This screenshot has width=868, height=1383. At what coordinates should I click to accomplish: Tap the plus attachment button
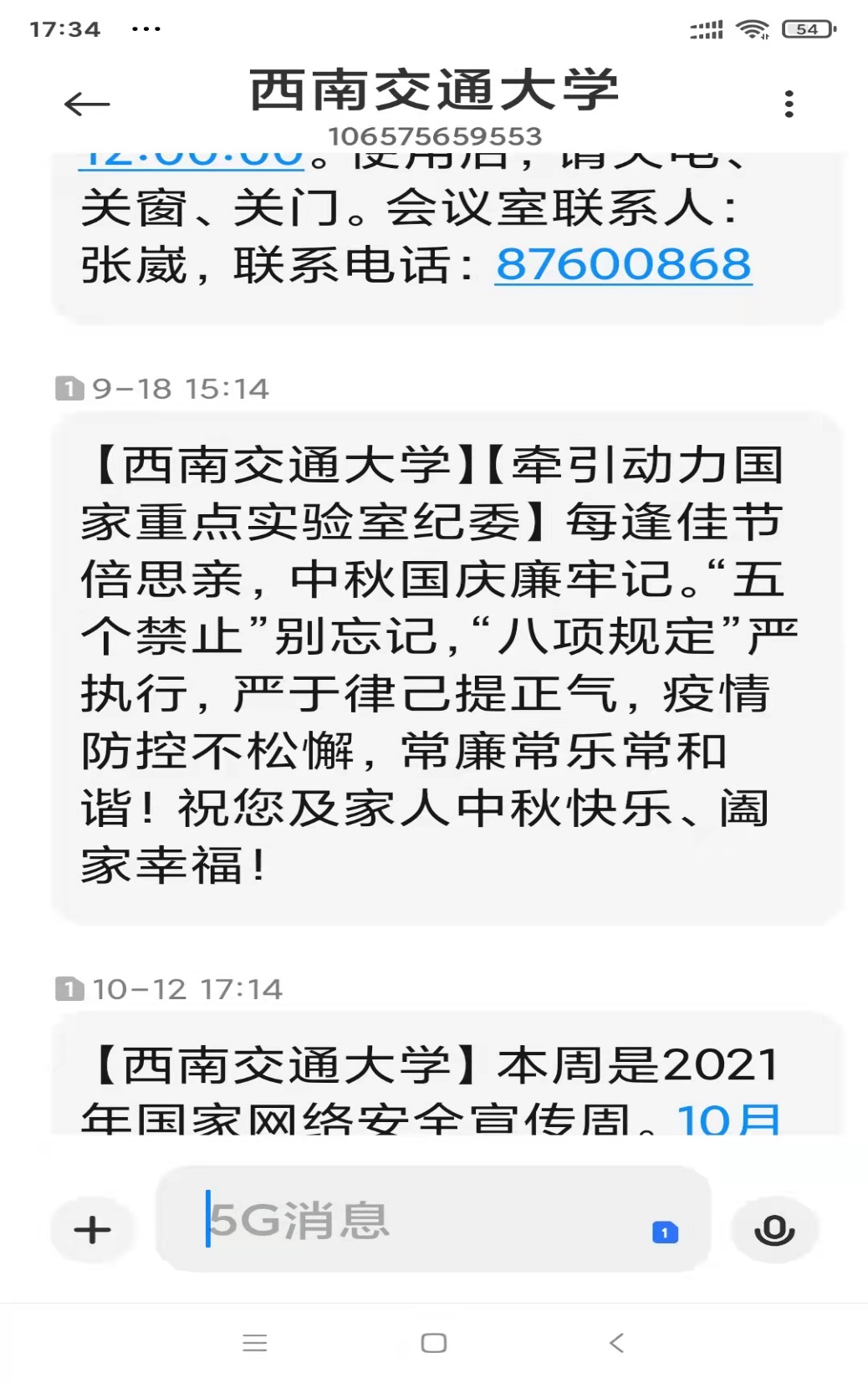coord(93,1230)
